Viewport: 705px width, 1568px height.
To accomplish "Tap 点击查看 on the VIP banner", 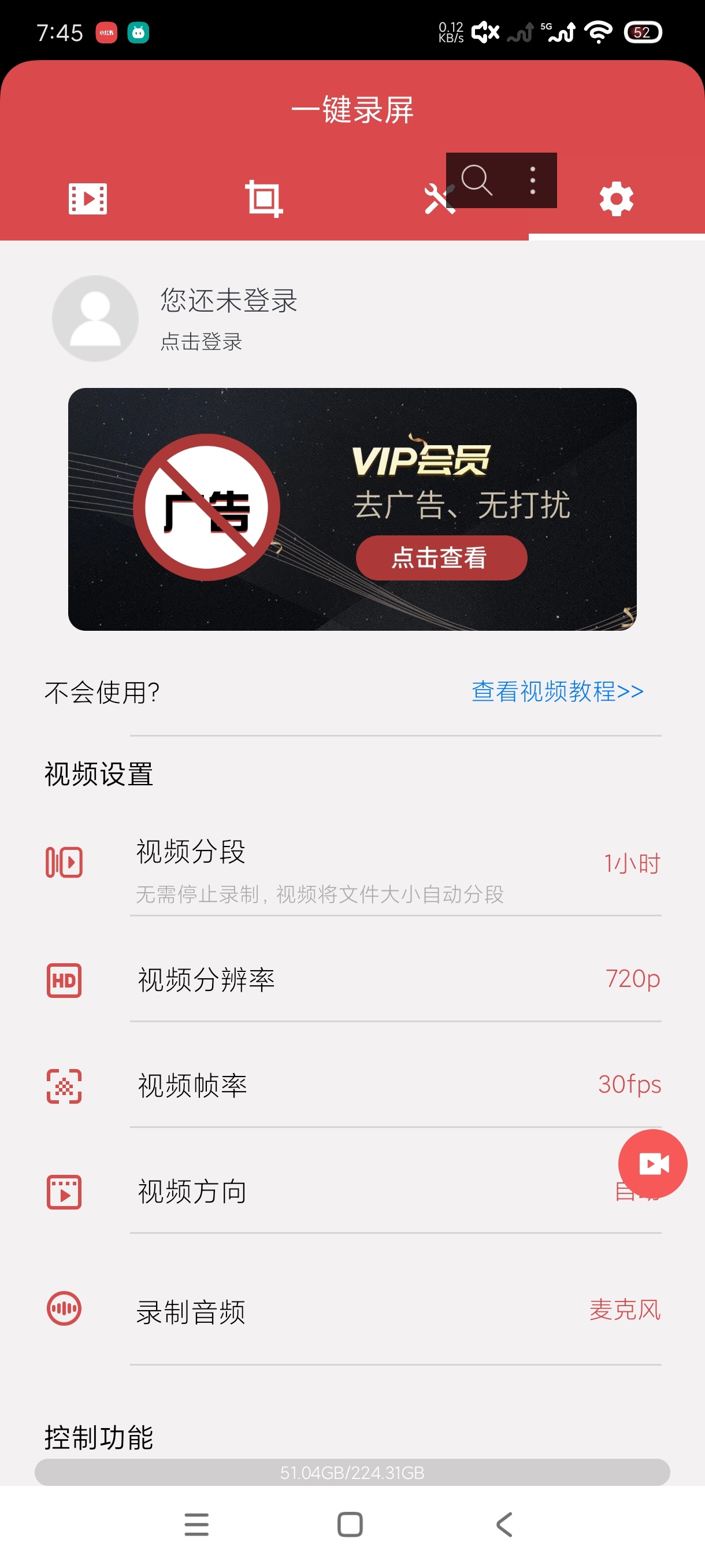I will pyautogui.click(x=441, y=558).
